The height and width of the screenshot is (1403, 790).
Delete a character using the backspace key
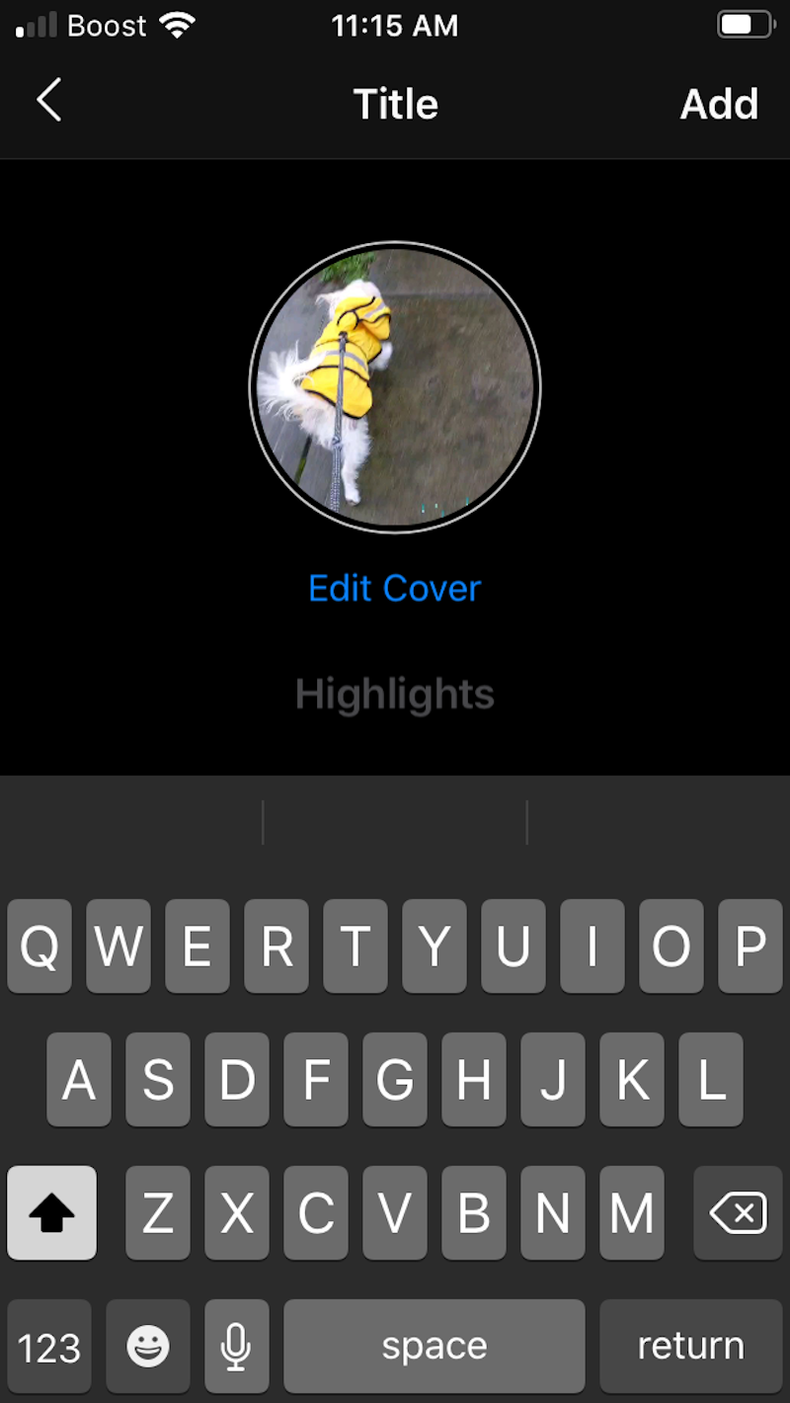pyautogui.click(x=737, y=1213)
